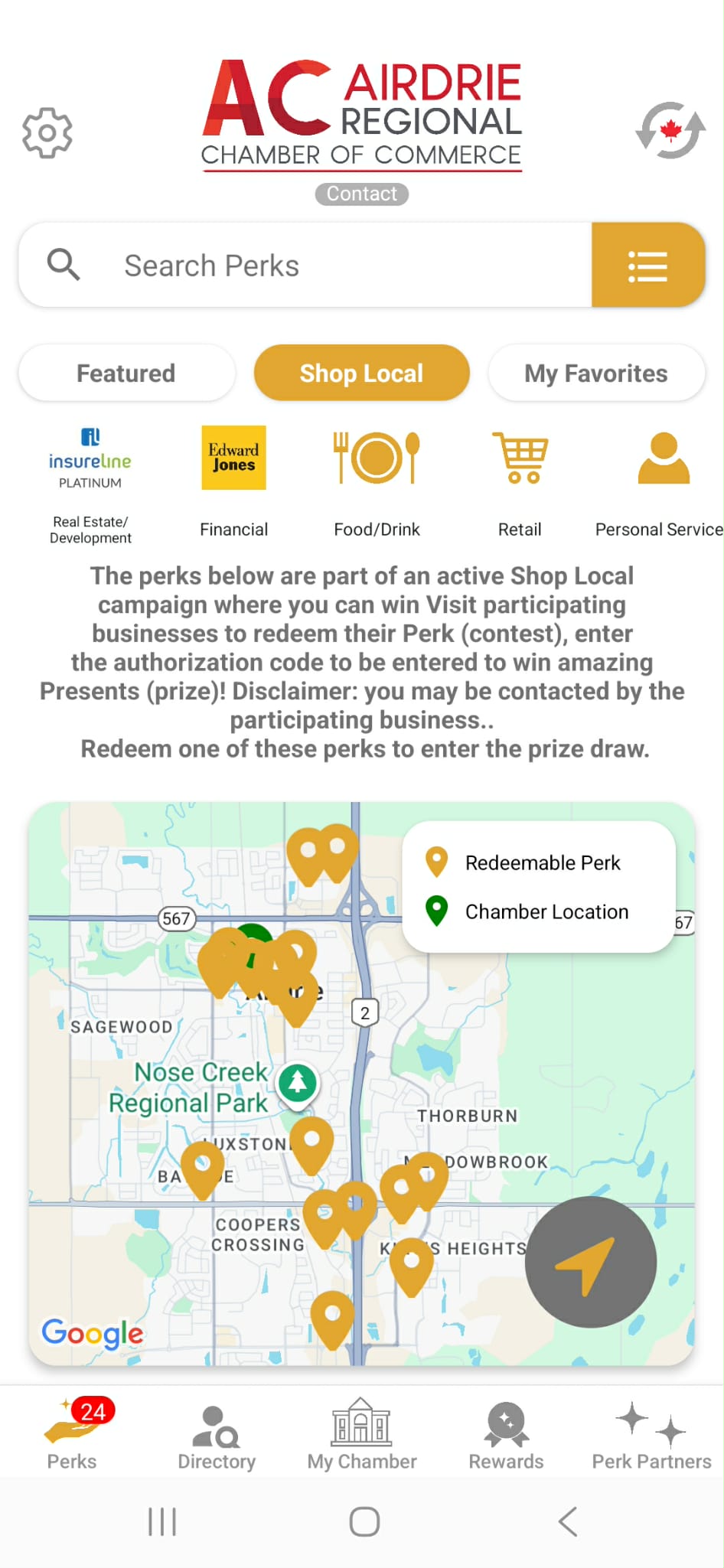Screen dimensions: 724x1568
Task: Go to the Perks tab
Action: point(72,1436)
